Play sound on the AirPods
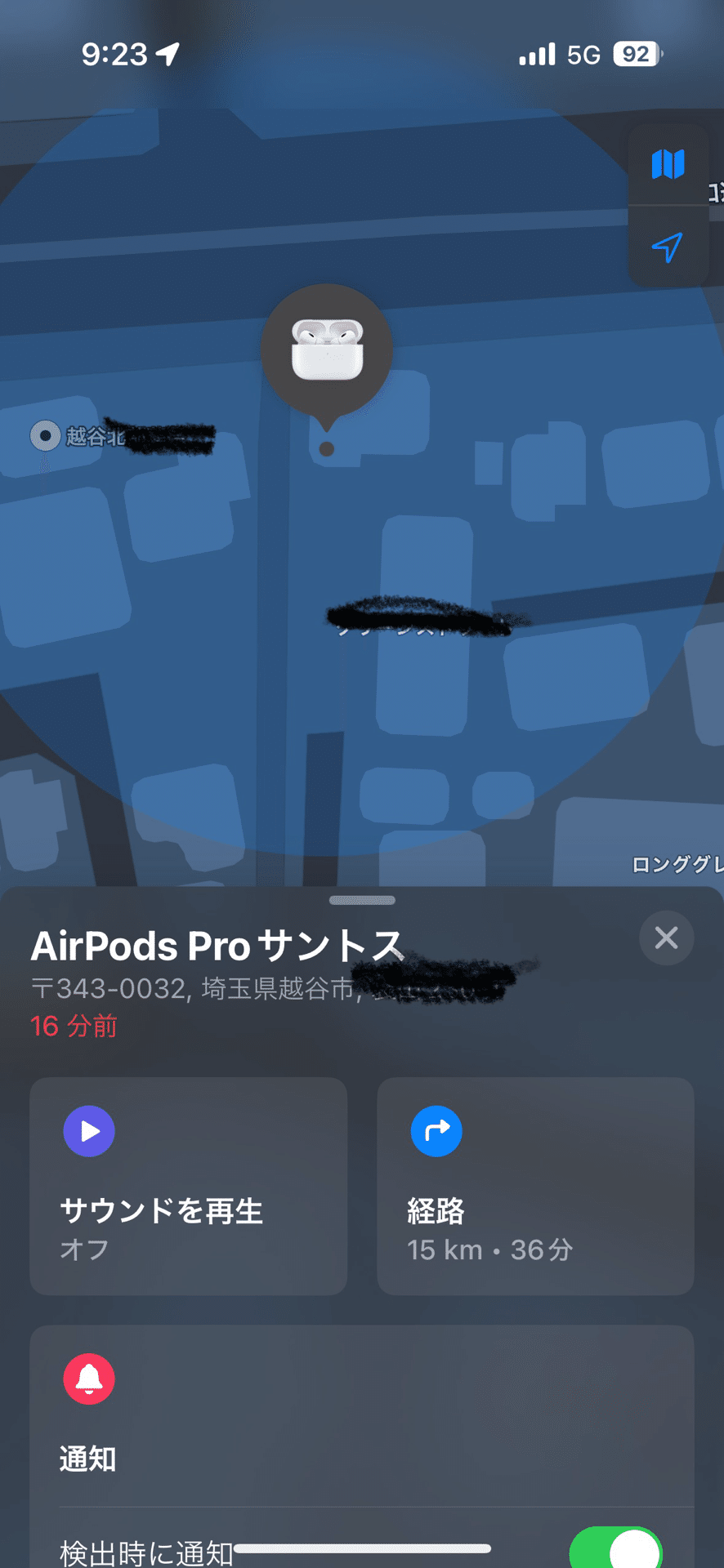Viewport: 724px width, 1568px height. [189, 1186]
